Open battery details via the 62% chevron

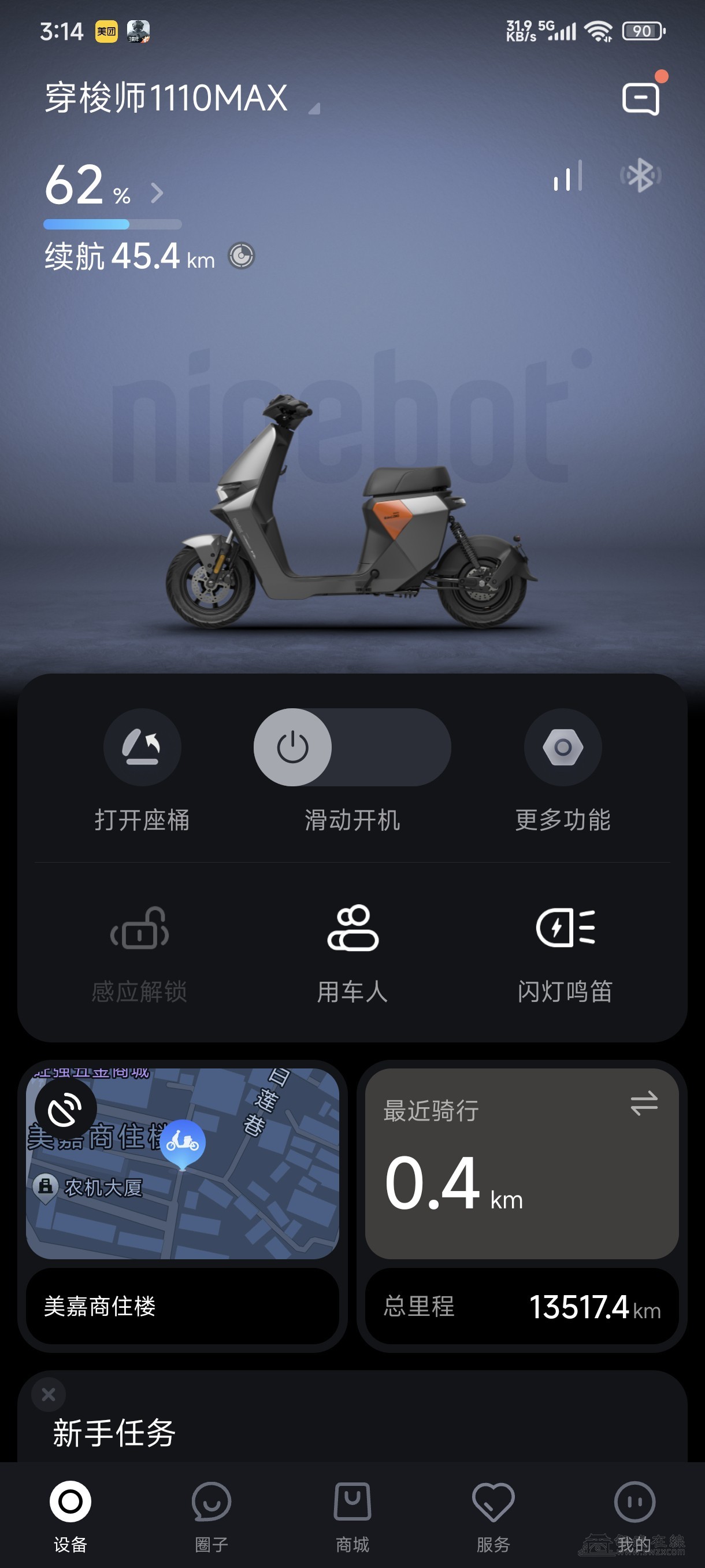157,194
